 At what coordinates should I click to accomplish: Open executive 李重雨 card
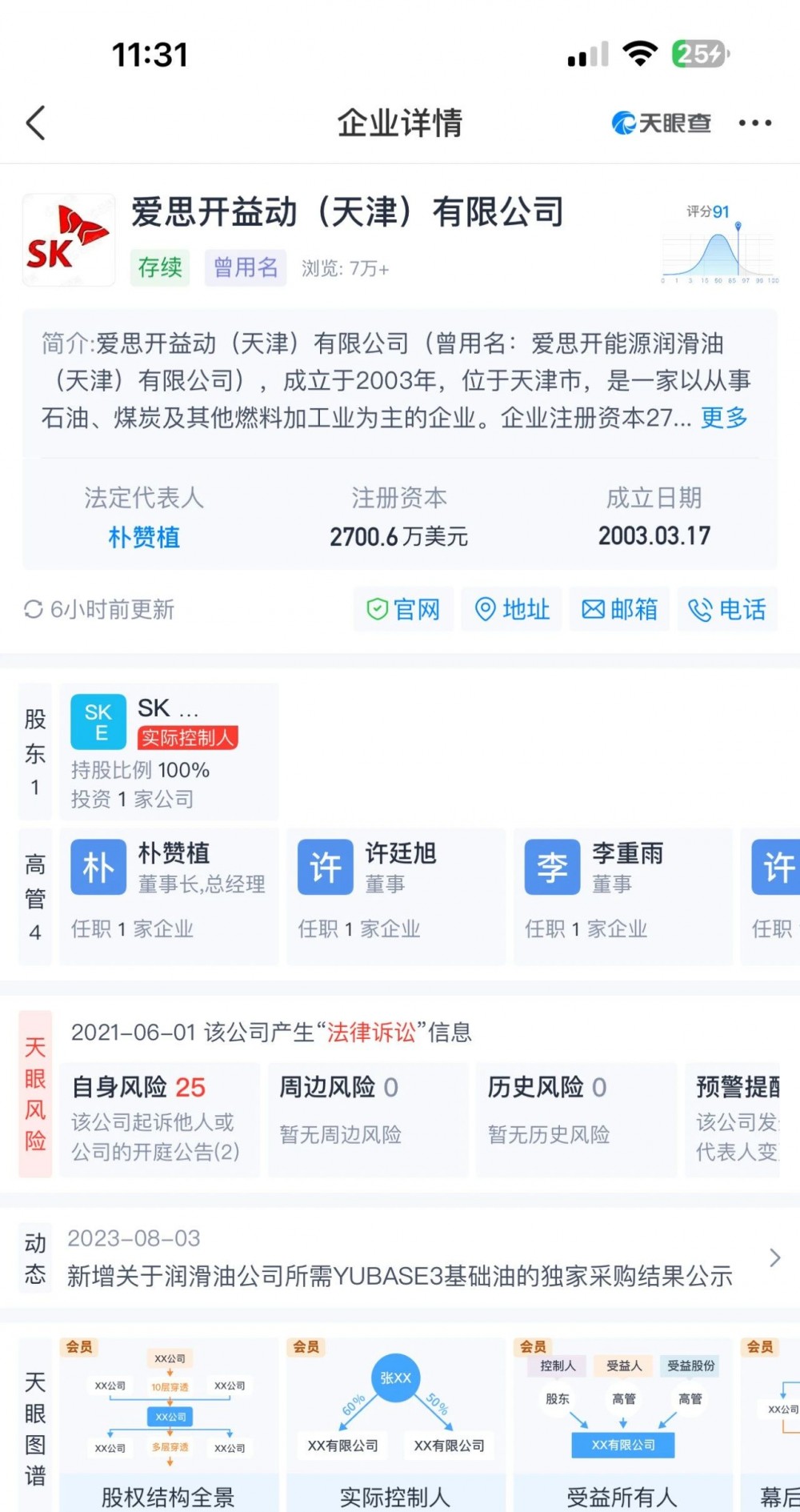click(x=622, y=896)
